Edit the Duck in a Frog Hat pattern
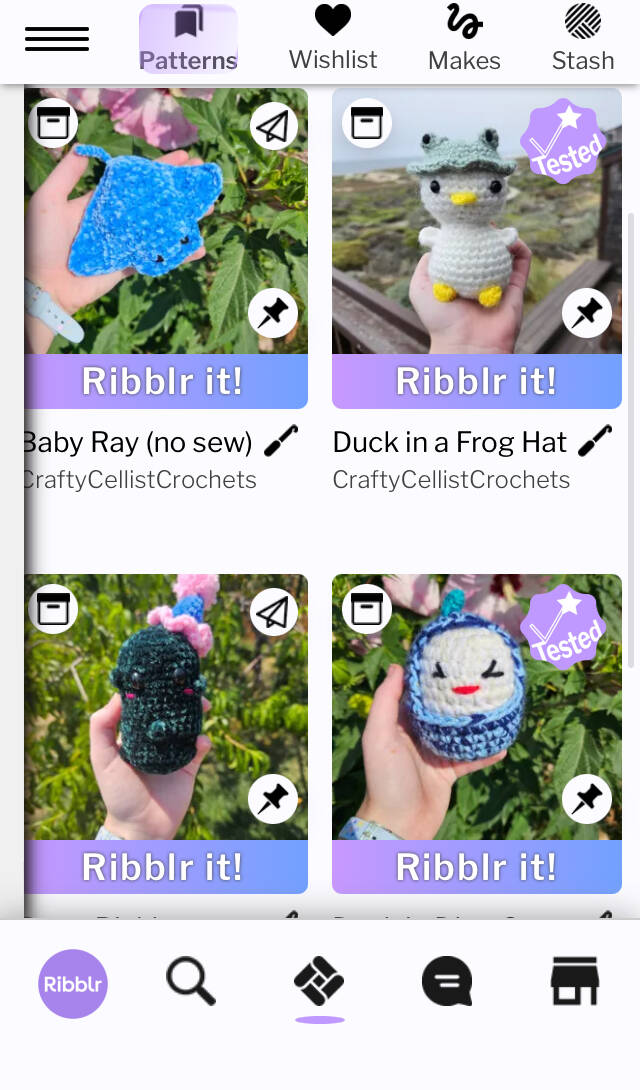Screen dimensions: 640x1090 [x=596, y=441]
